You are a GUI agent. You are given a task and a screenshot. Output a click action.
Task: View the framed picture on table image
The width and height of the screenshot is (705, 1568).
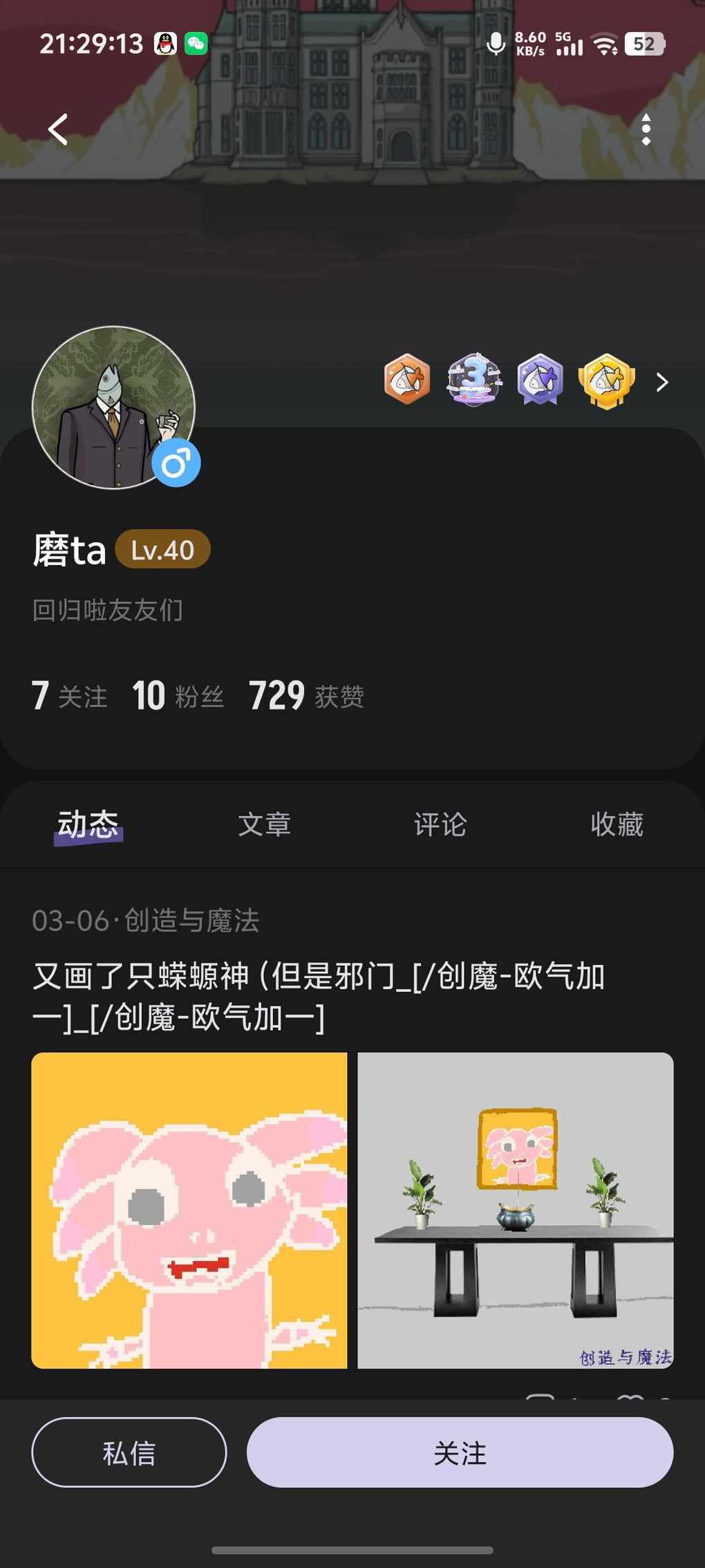tap(515, 1210)
